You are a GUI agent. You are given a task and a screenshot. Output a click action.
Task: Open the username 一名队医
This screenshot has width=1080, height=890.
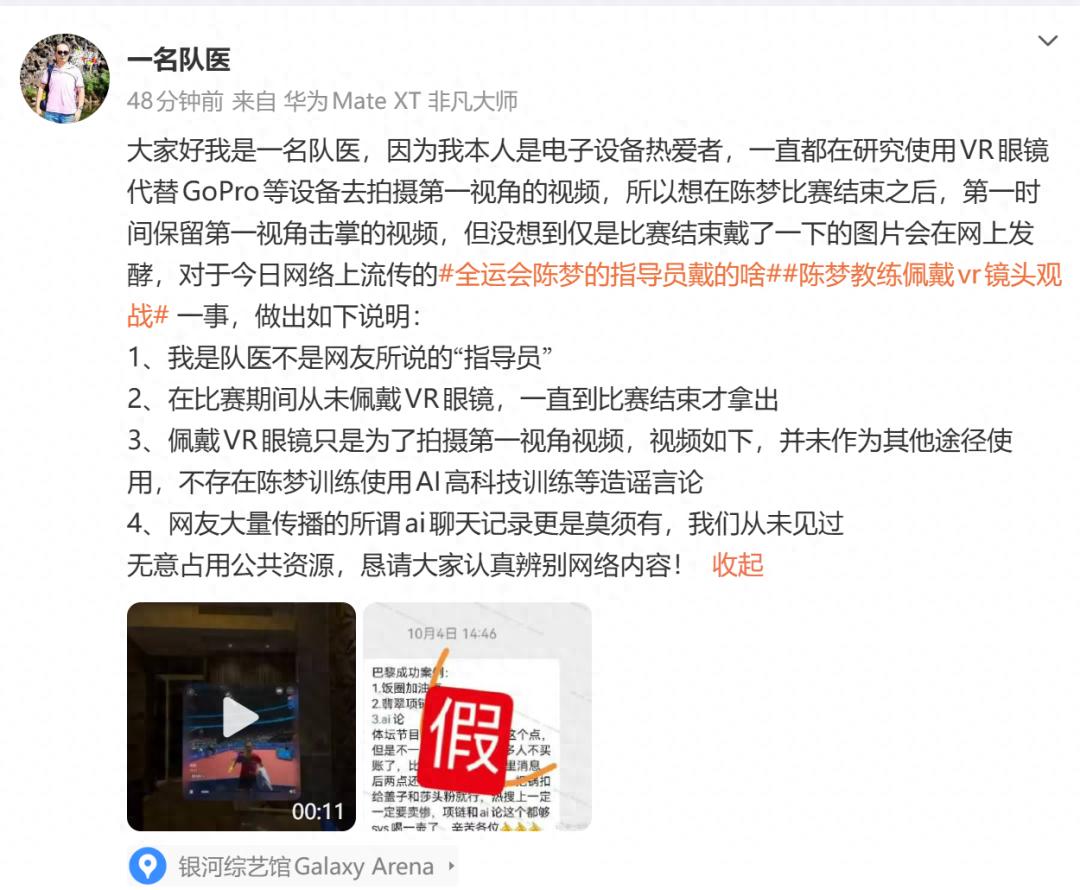pos(179,60)
